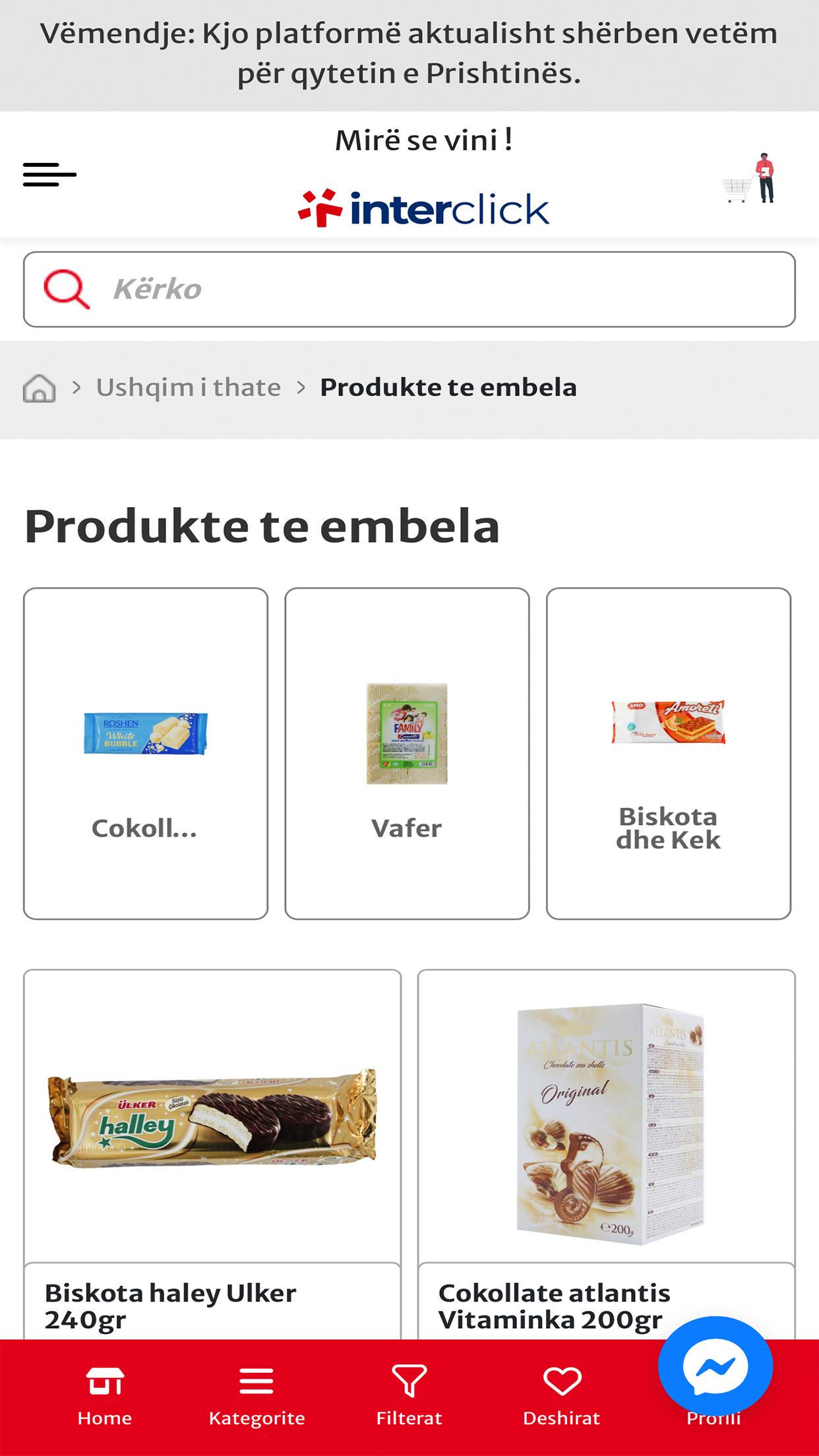Image resolution: width=819 pixels, height=1456 pixels.
Task: Open the Cokoll... subcategory tile
Action: pos(145,753)
